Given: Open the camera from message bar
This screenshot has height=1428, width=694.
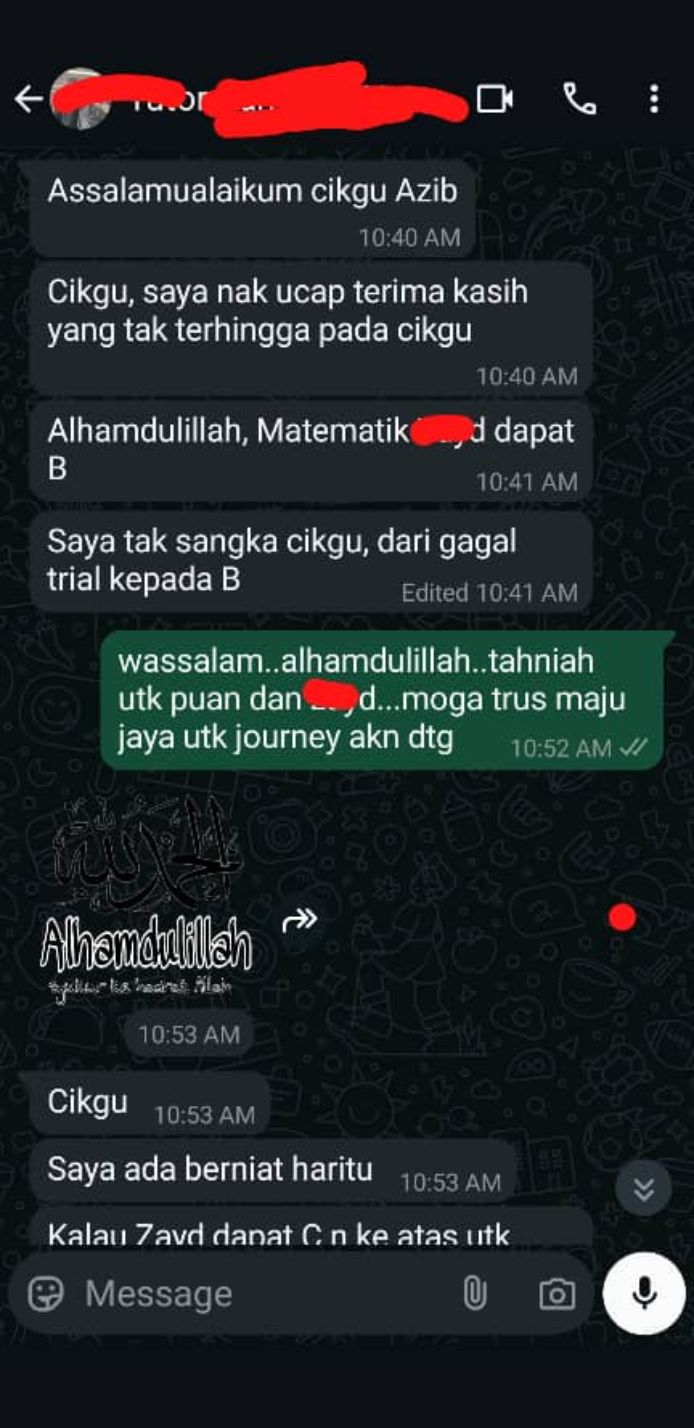Looking at the screenshot, I should coord(556,1294).
